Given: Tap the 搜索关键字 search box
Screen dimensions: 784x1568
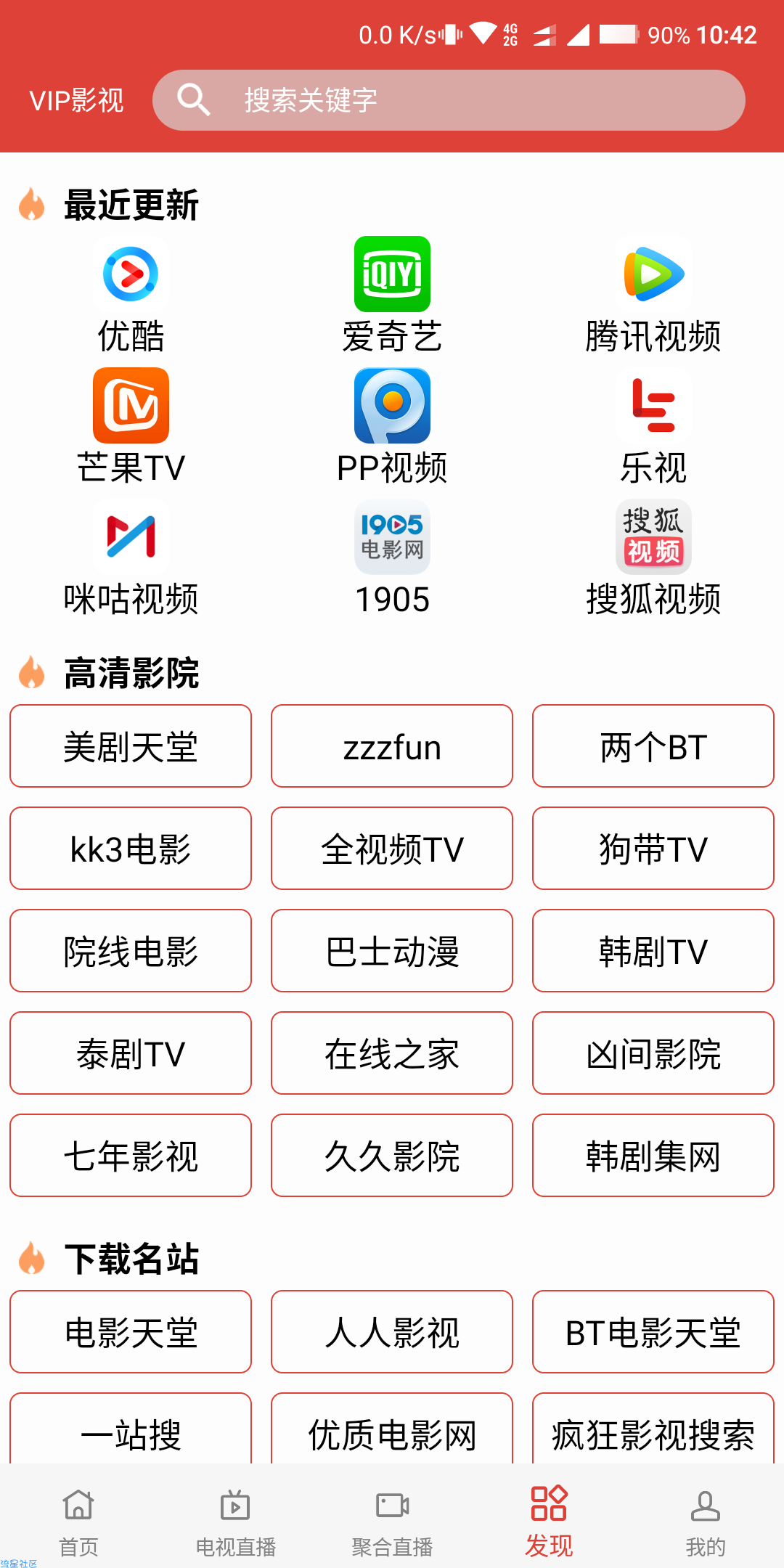Looking at the screenshot, I should point(449,100).
